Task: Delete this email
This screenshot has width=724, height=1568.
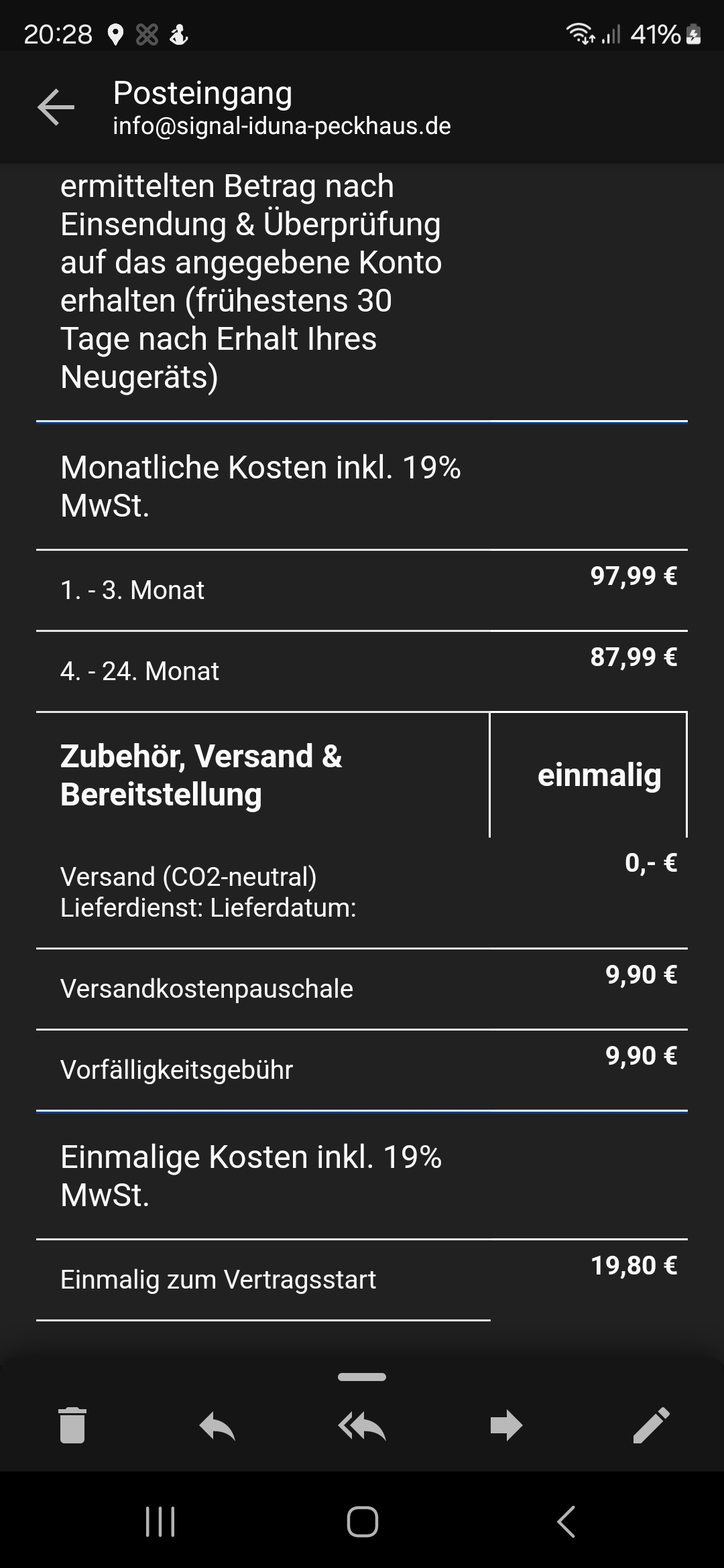Action: coord(72,1425)
